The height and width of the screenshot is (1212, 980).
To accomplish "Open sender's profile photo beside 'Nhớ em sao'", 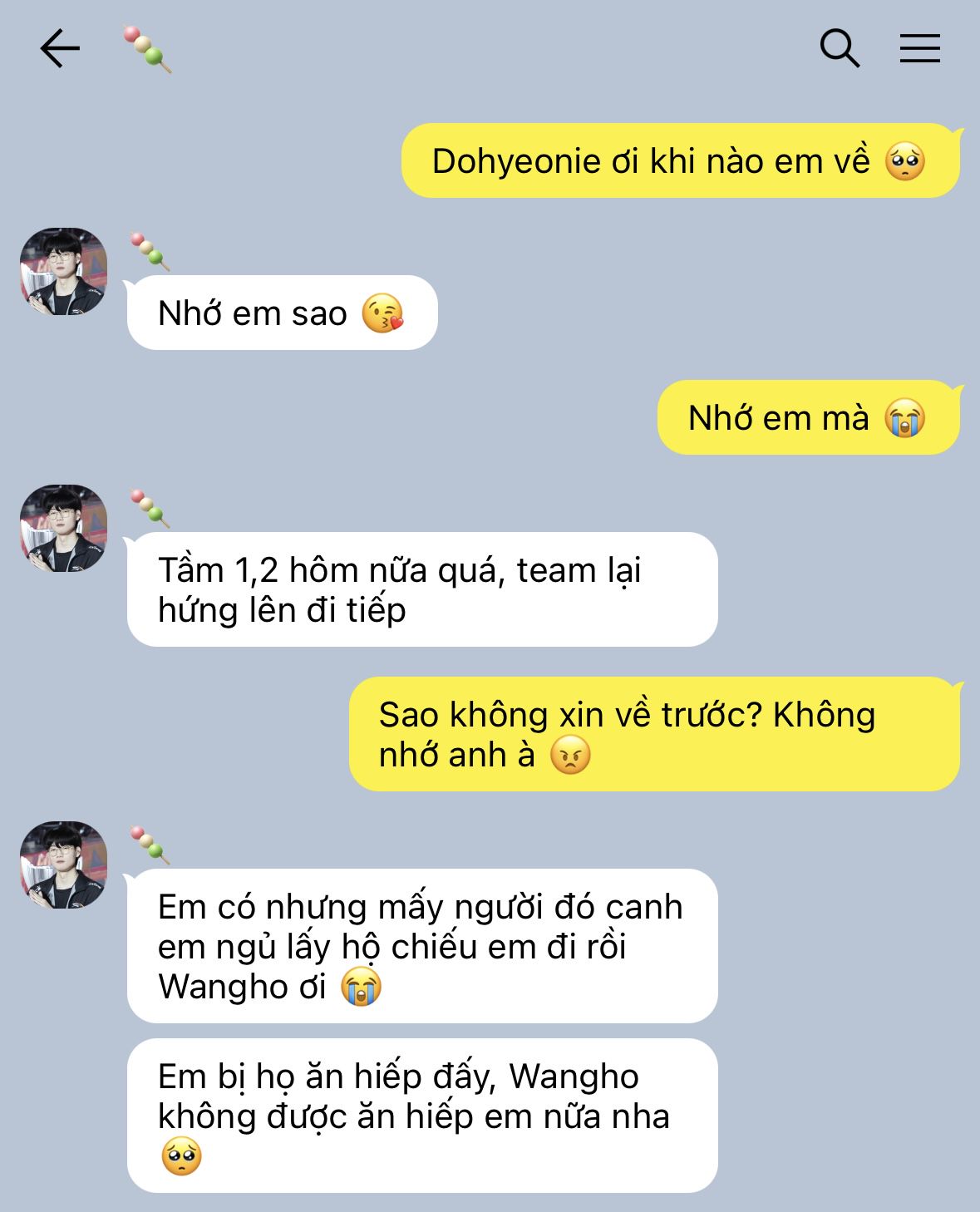I will click(64, 272).
